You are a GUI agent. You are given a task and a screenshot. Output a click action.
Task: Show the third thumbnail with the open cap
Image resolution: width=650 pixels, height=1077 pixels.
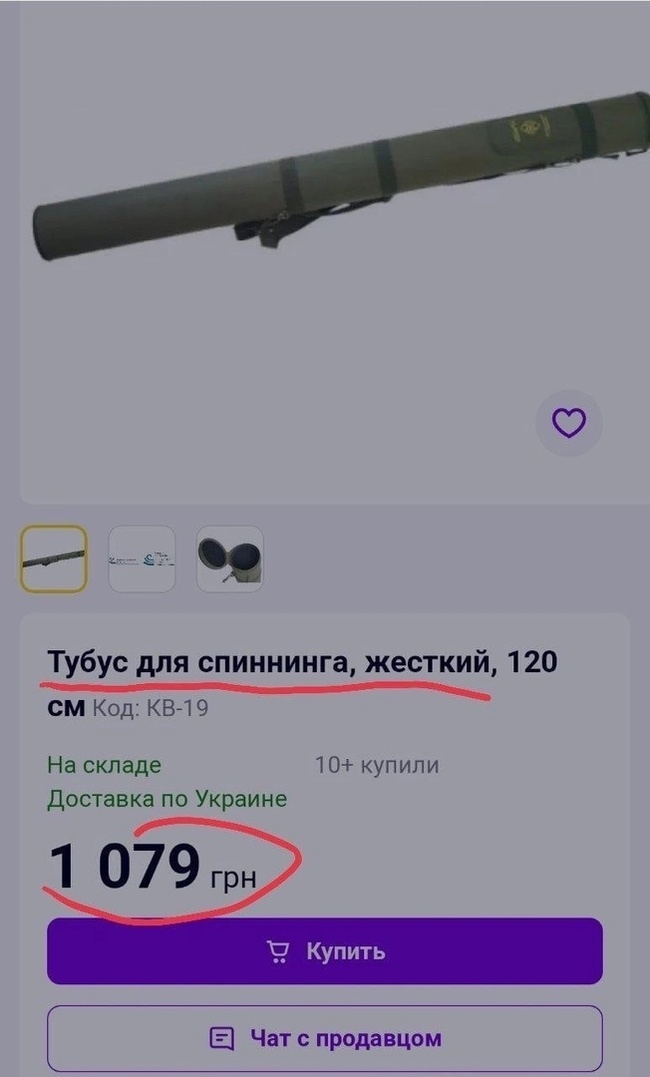(229, 559)
